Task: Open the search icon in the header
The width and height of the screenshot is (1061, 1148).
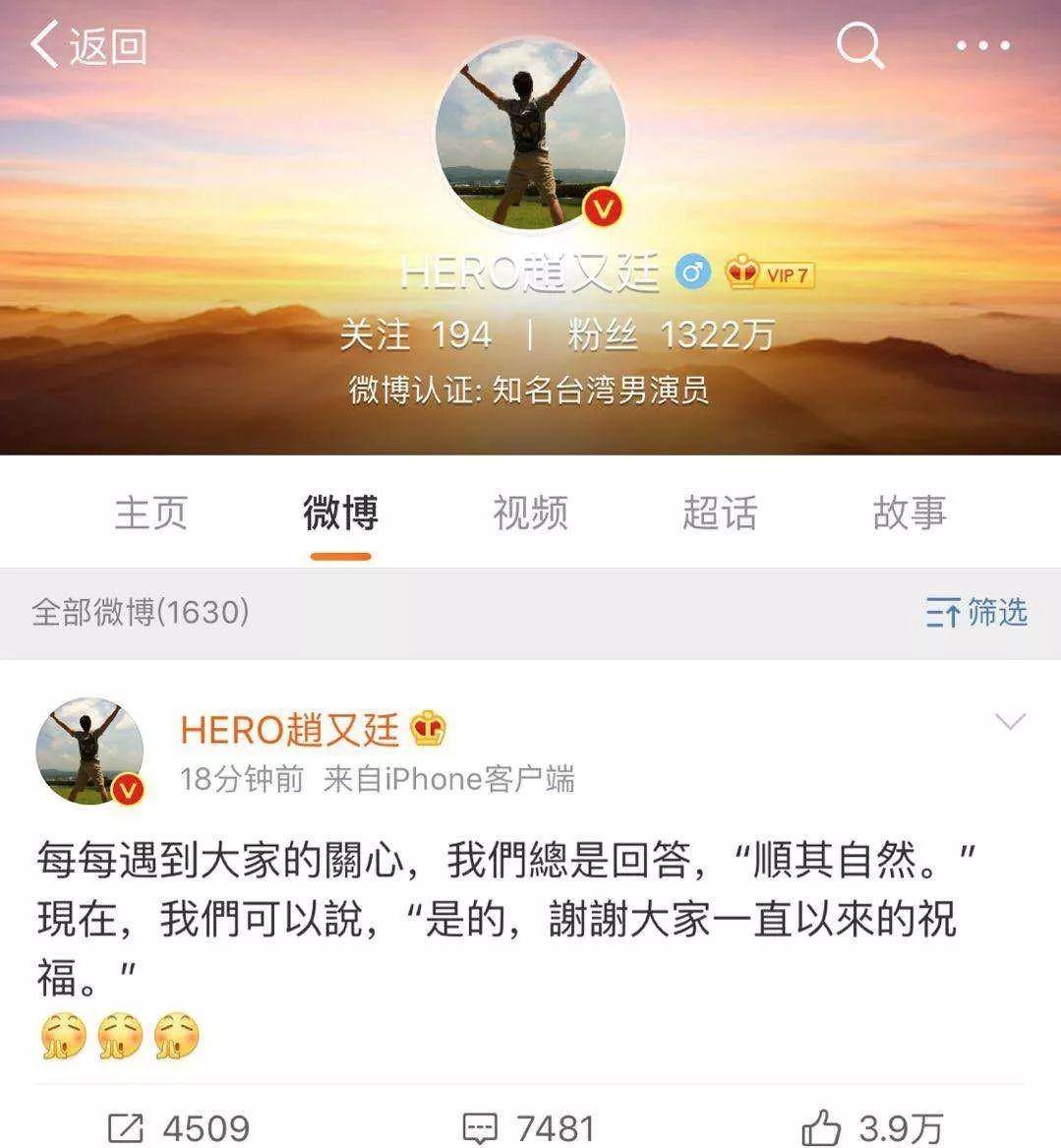Action: click(859, 45)
